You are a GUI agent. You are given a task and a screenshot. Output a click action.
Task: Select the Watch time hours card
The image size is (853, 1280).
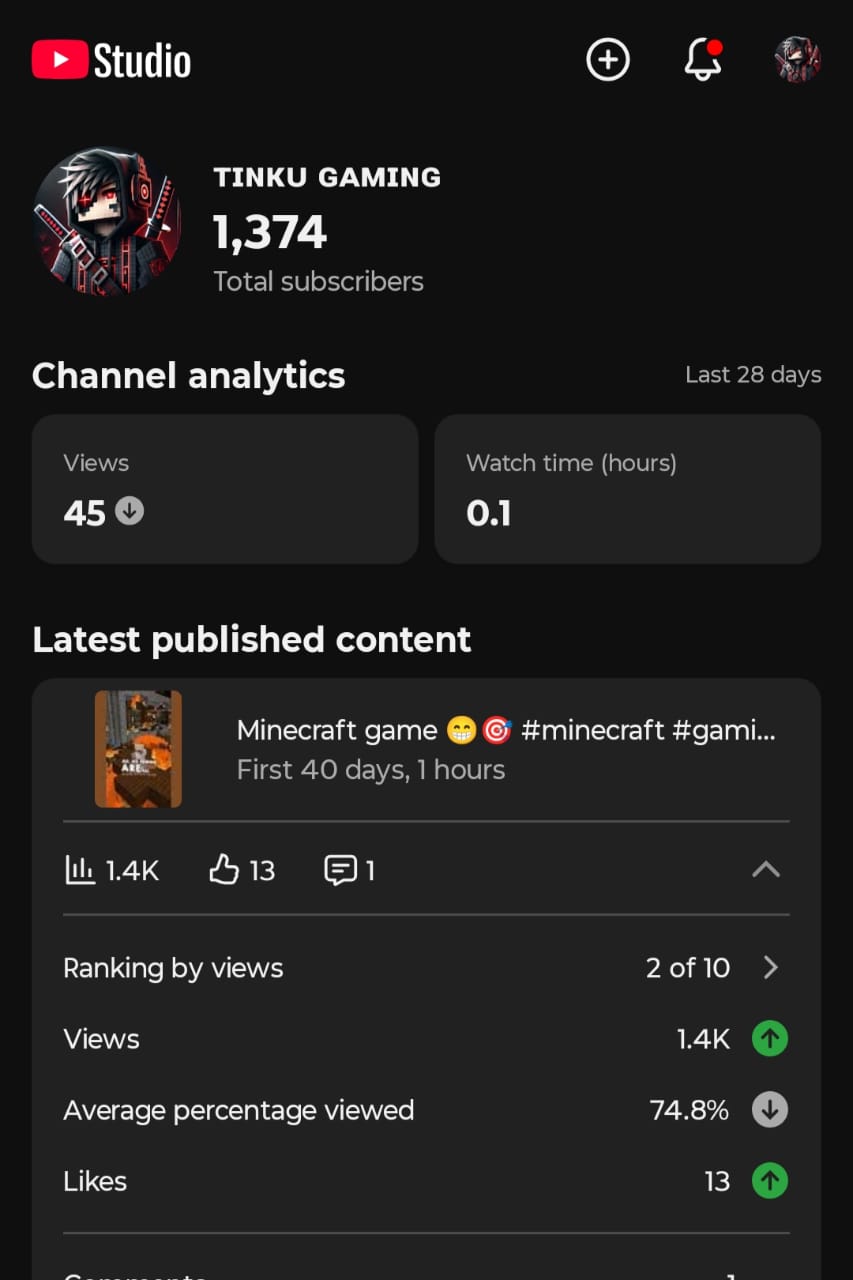pyautogui.click(x=628, y=489)
